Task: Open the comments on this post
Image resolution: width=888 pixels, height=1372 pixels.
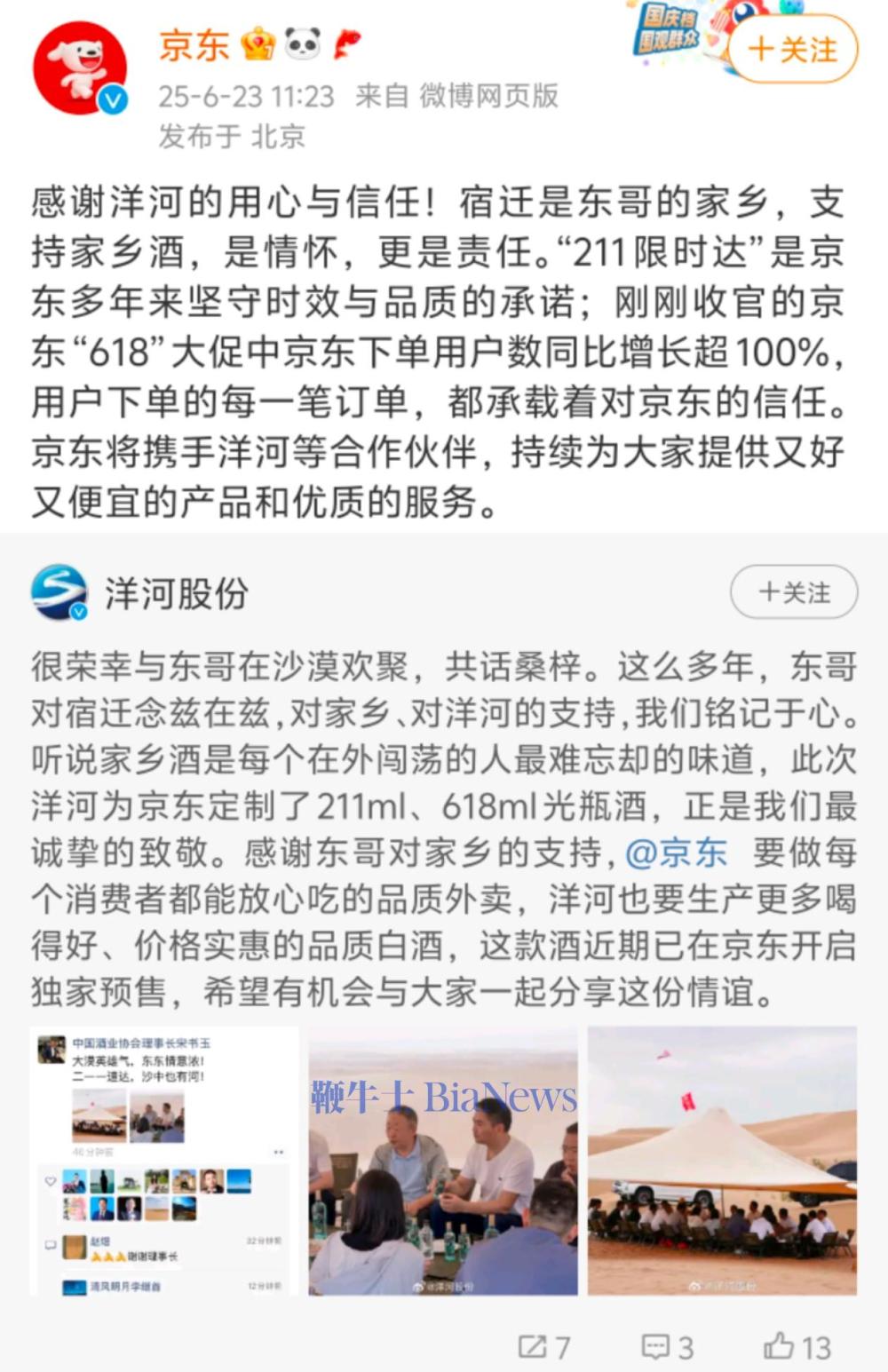Action: (667, 1347)
